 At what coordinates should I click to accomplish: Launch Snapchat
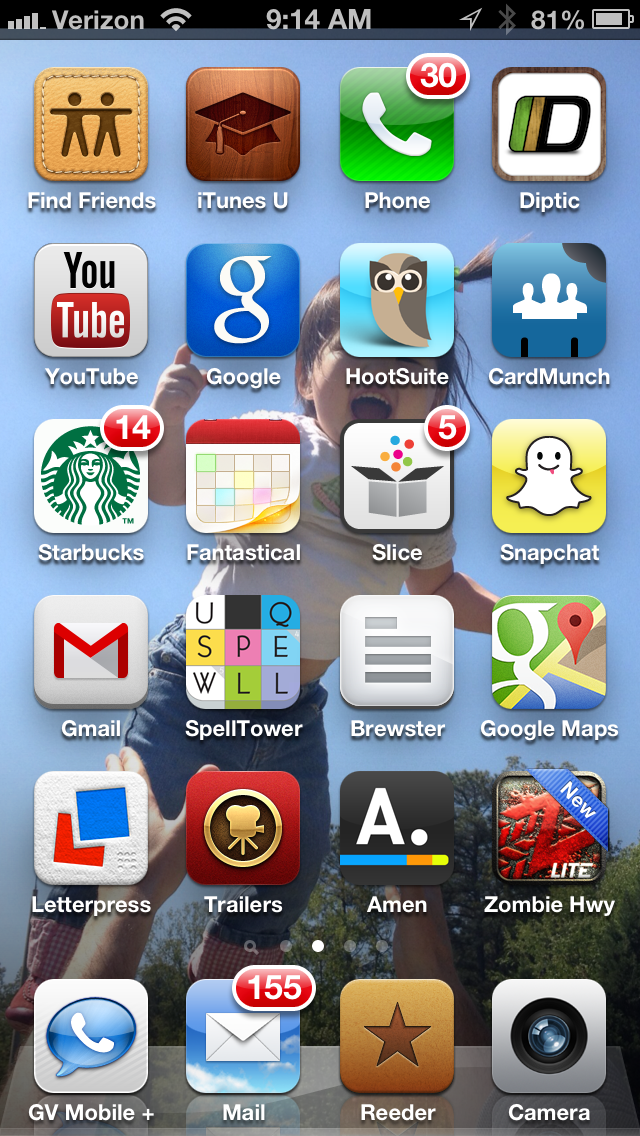[549, 476]
